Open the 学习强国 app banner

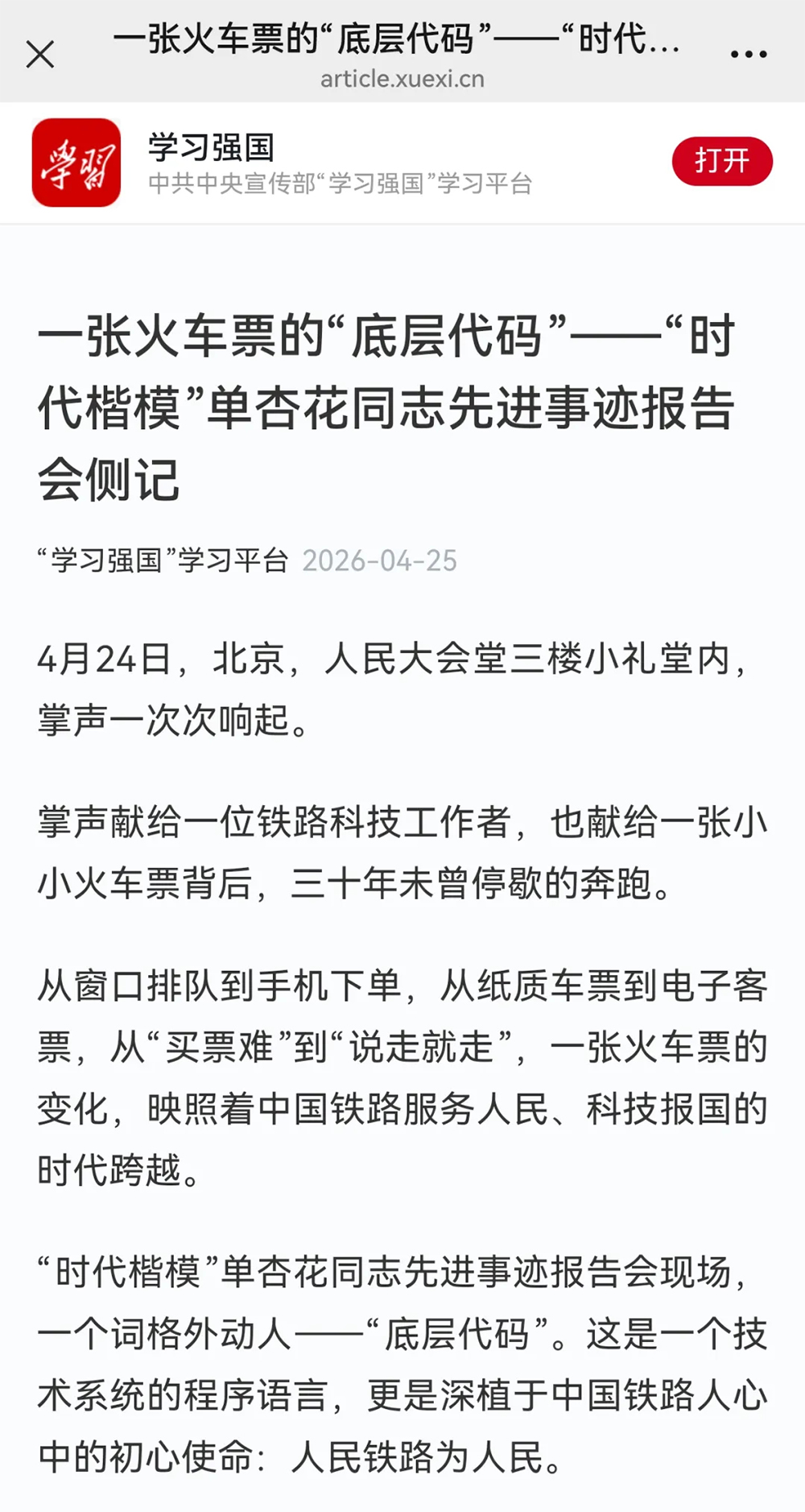coord(338,163)
